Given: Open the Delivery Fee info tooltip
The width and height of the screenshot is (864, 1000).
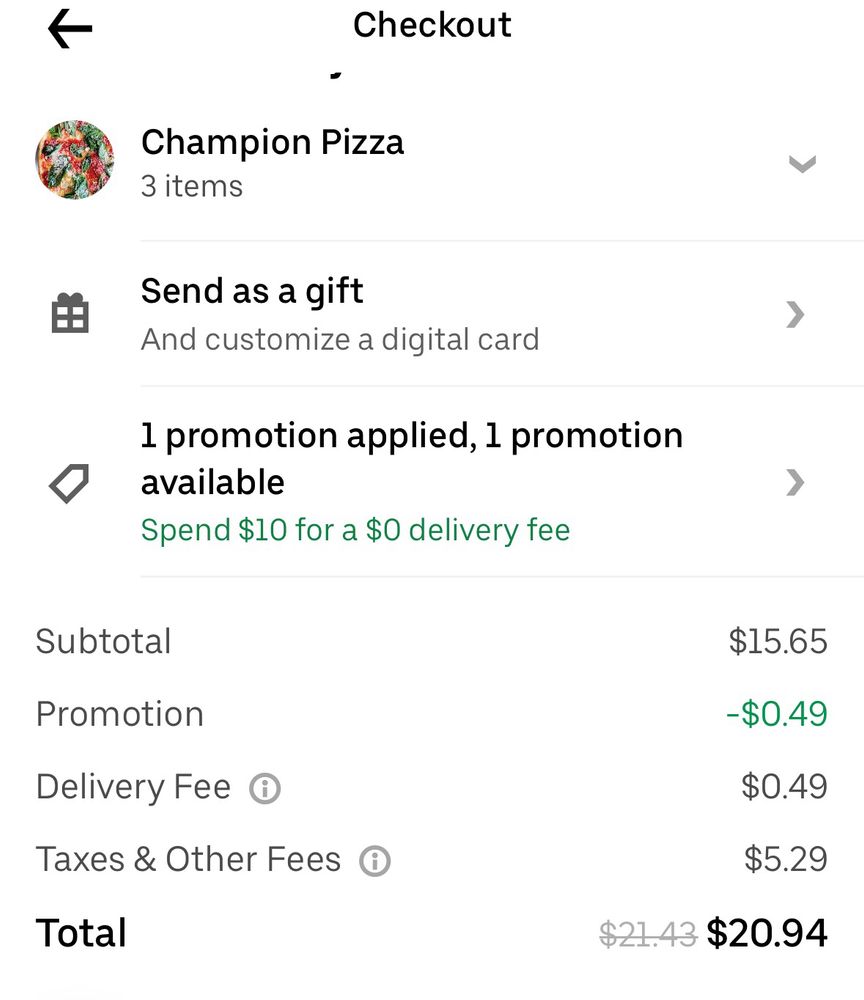Looking at the screenshot, I should (x=264, y=789).
